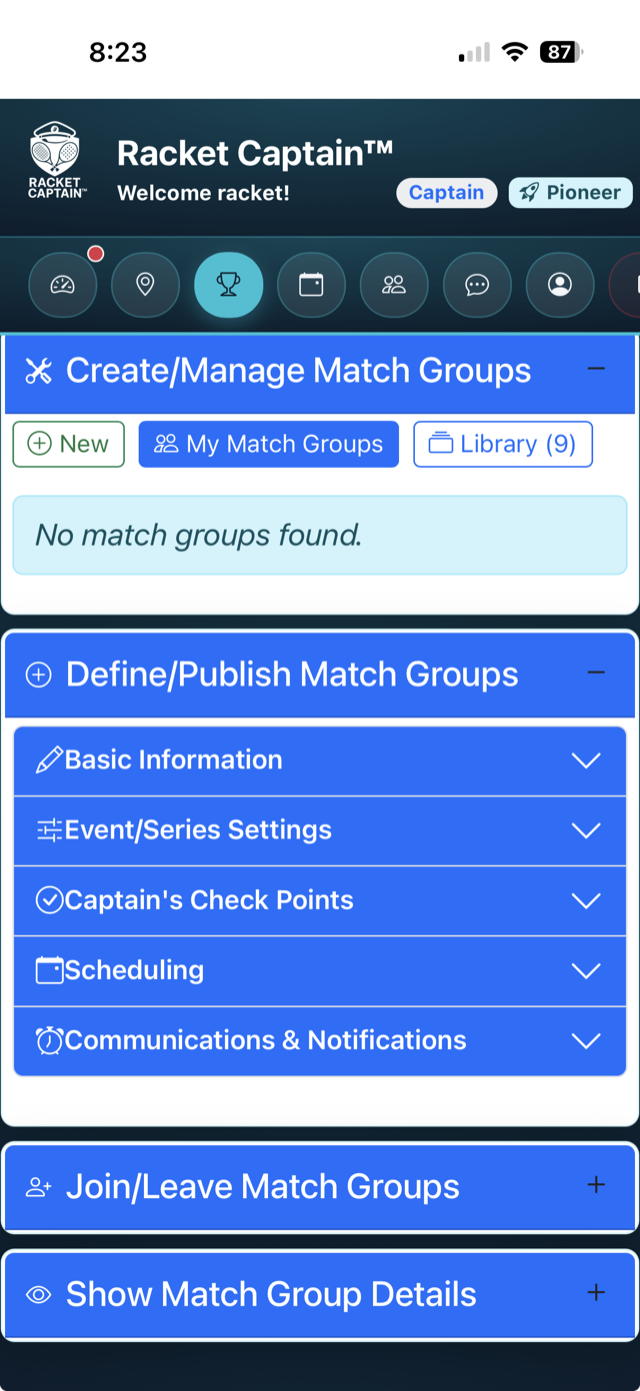Open the profile person icon

tap(561, 286)
